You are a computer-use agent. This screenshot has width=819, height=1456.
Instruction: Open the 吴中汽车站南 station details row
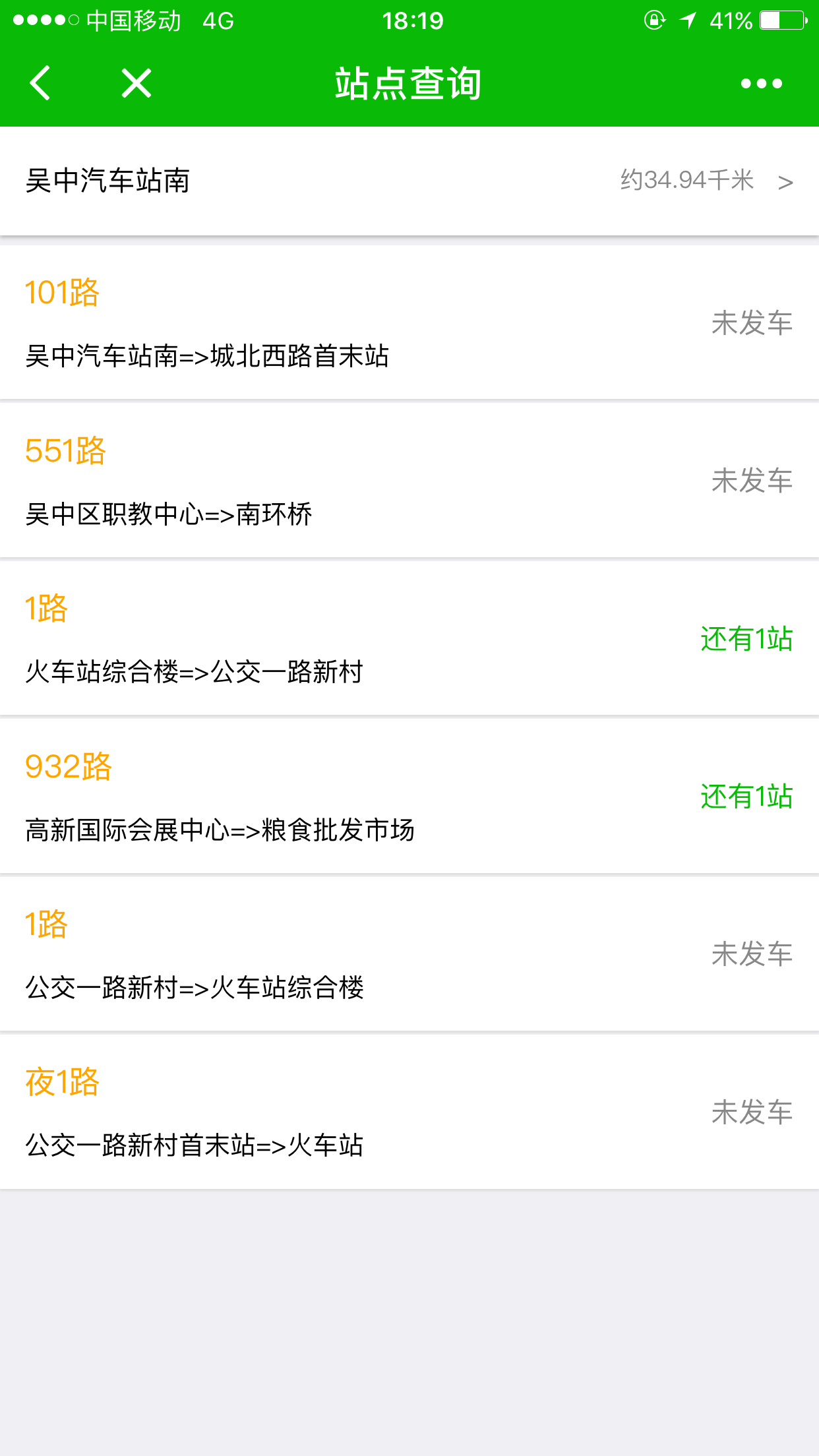click(x=409, y=181)
